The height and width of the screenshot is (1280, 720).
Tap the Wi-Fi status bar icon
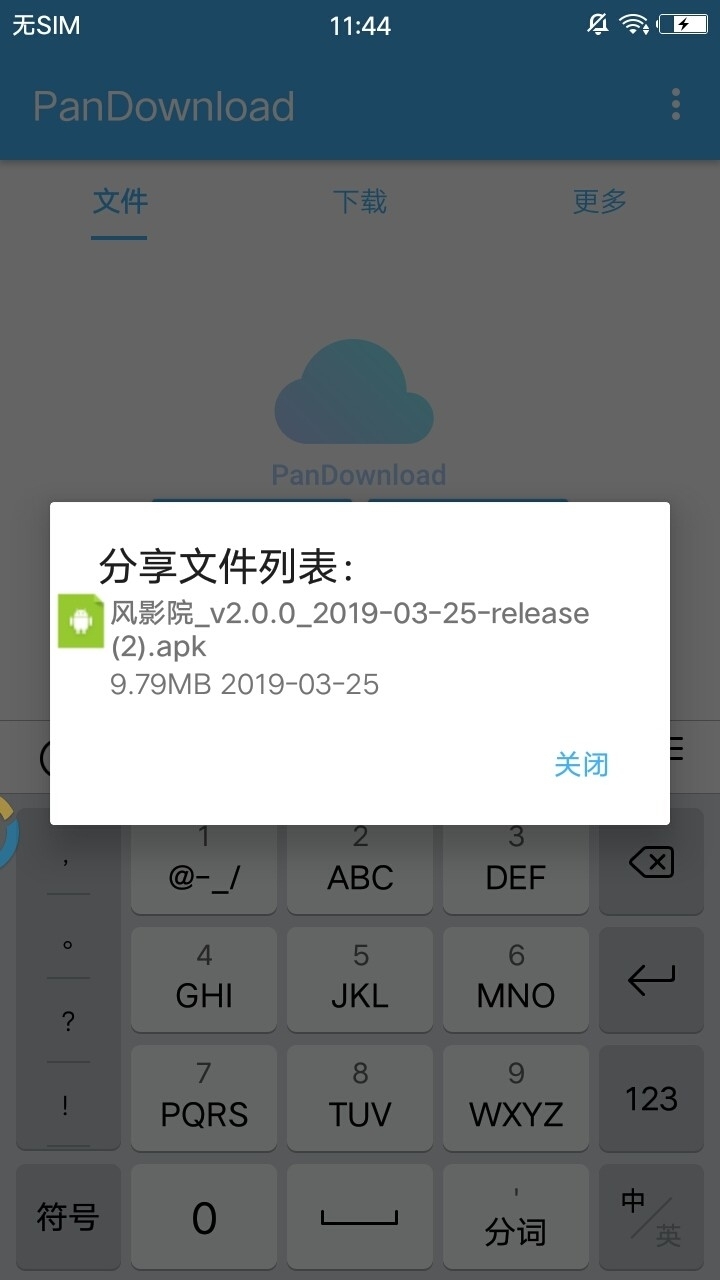(x=634, y=25)
